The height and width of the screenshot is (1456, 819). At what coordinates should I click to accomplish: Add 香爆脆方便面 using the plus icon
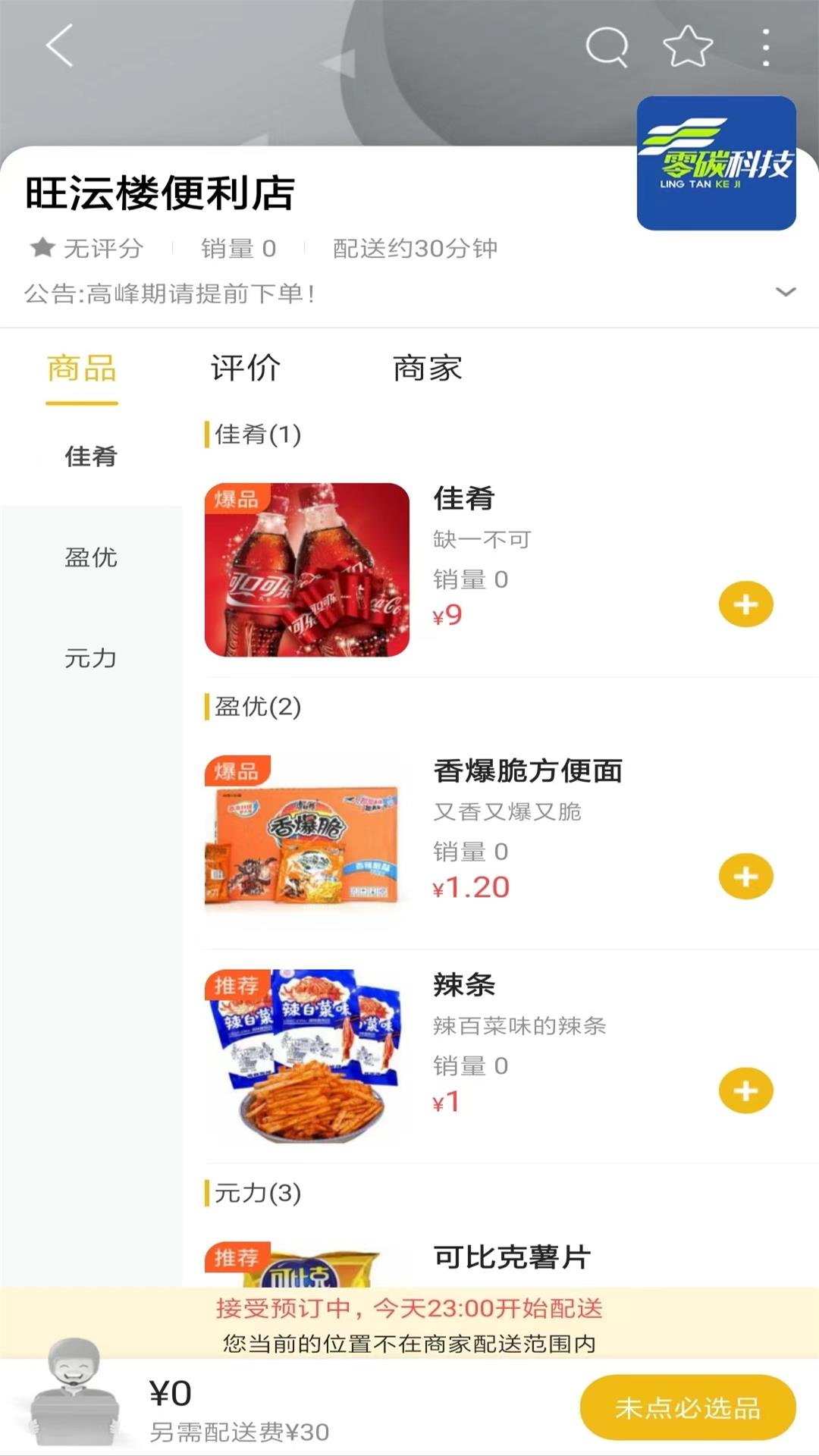[x=745, y=876]
